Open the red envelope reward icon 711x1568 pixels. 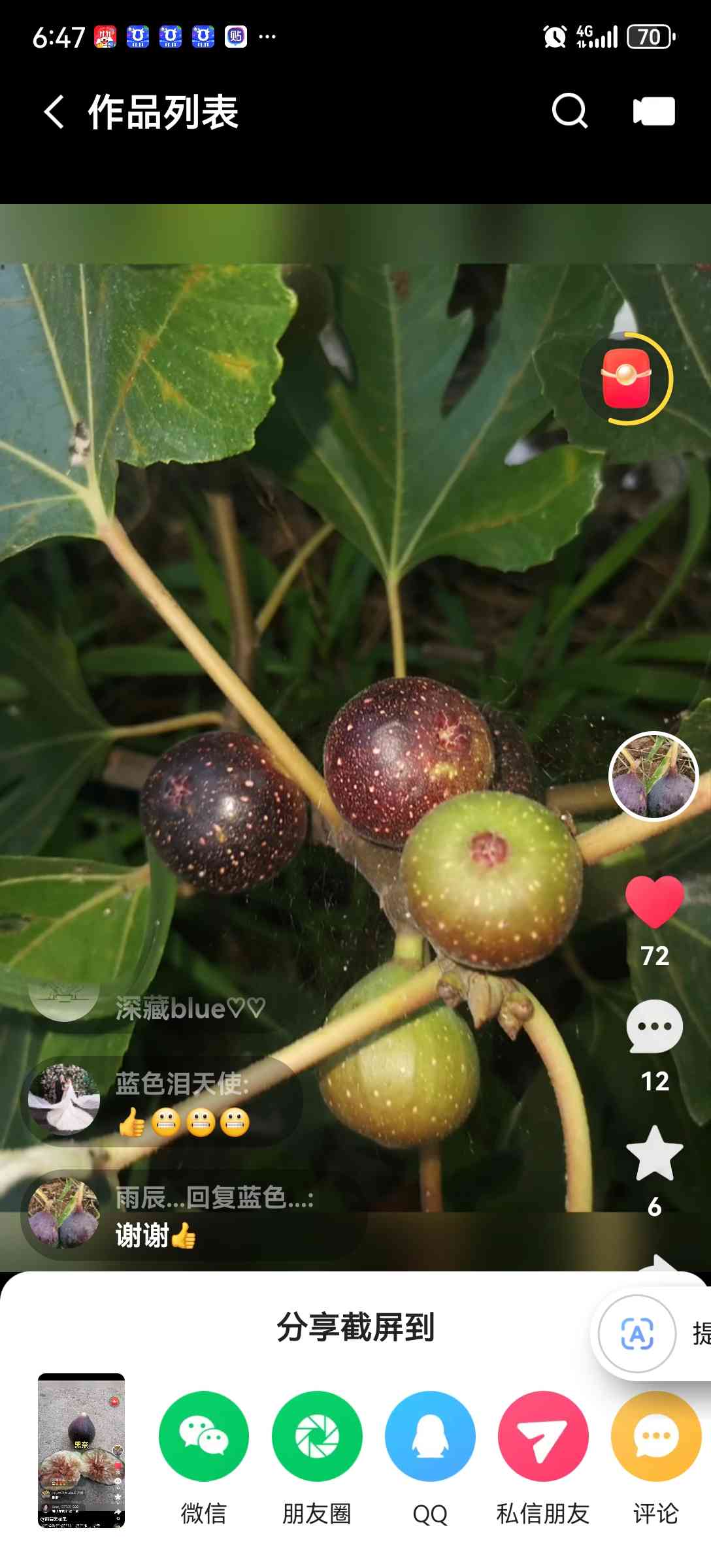pos(626,379)
